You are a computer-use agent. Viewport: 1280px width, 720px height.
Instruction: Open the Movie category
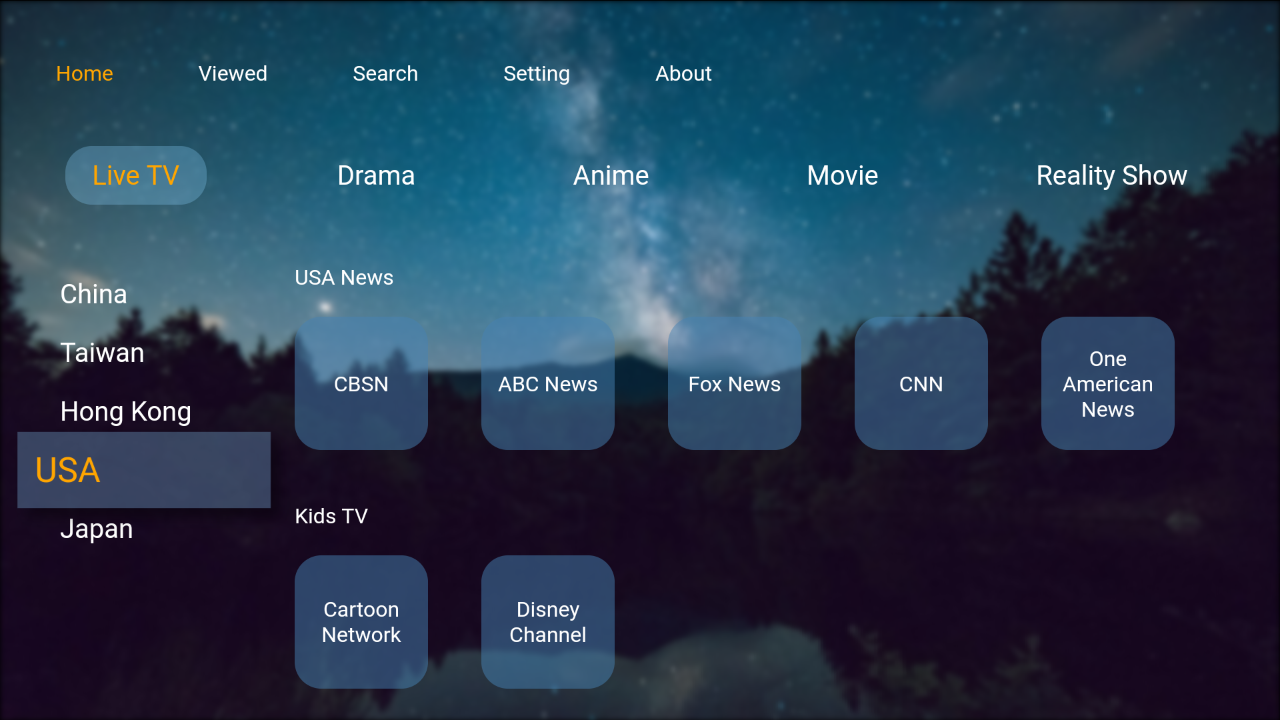tap(842, 176)
